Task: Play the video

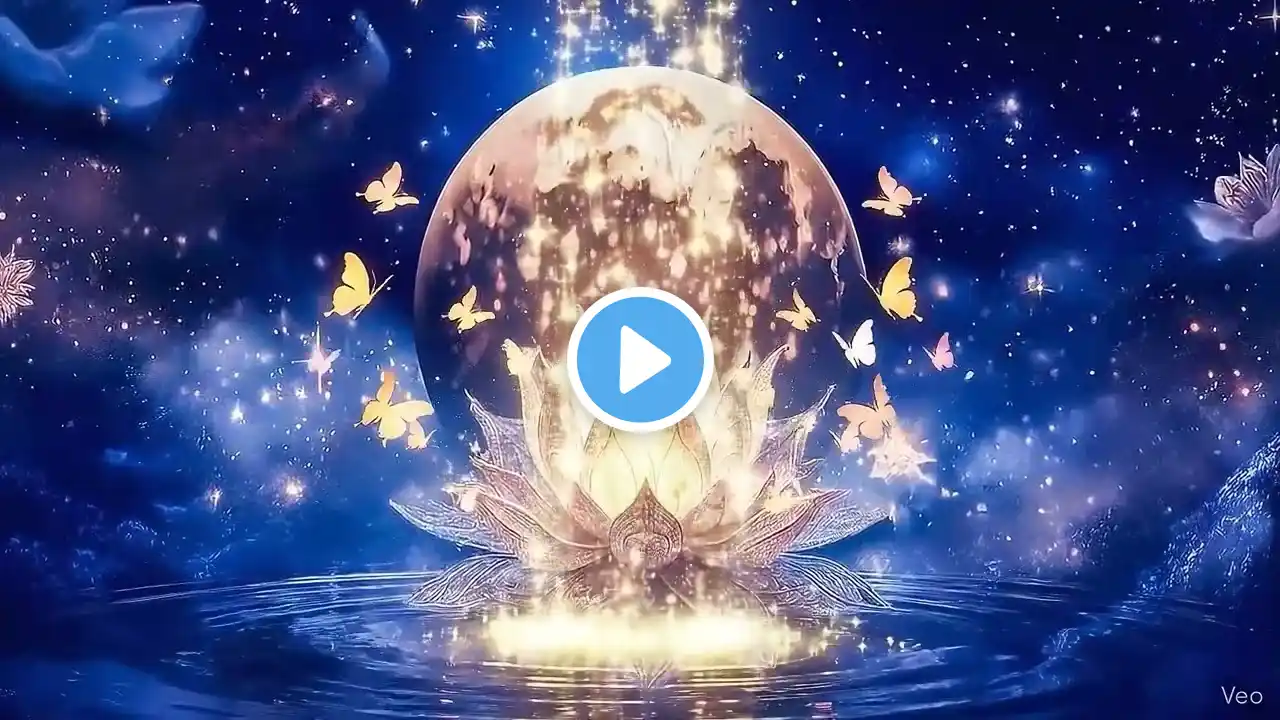Action: (640, 360)
